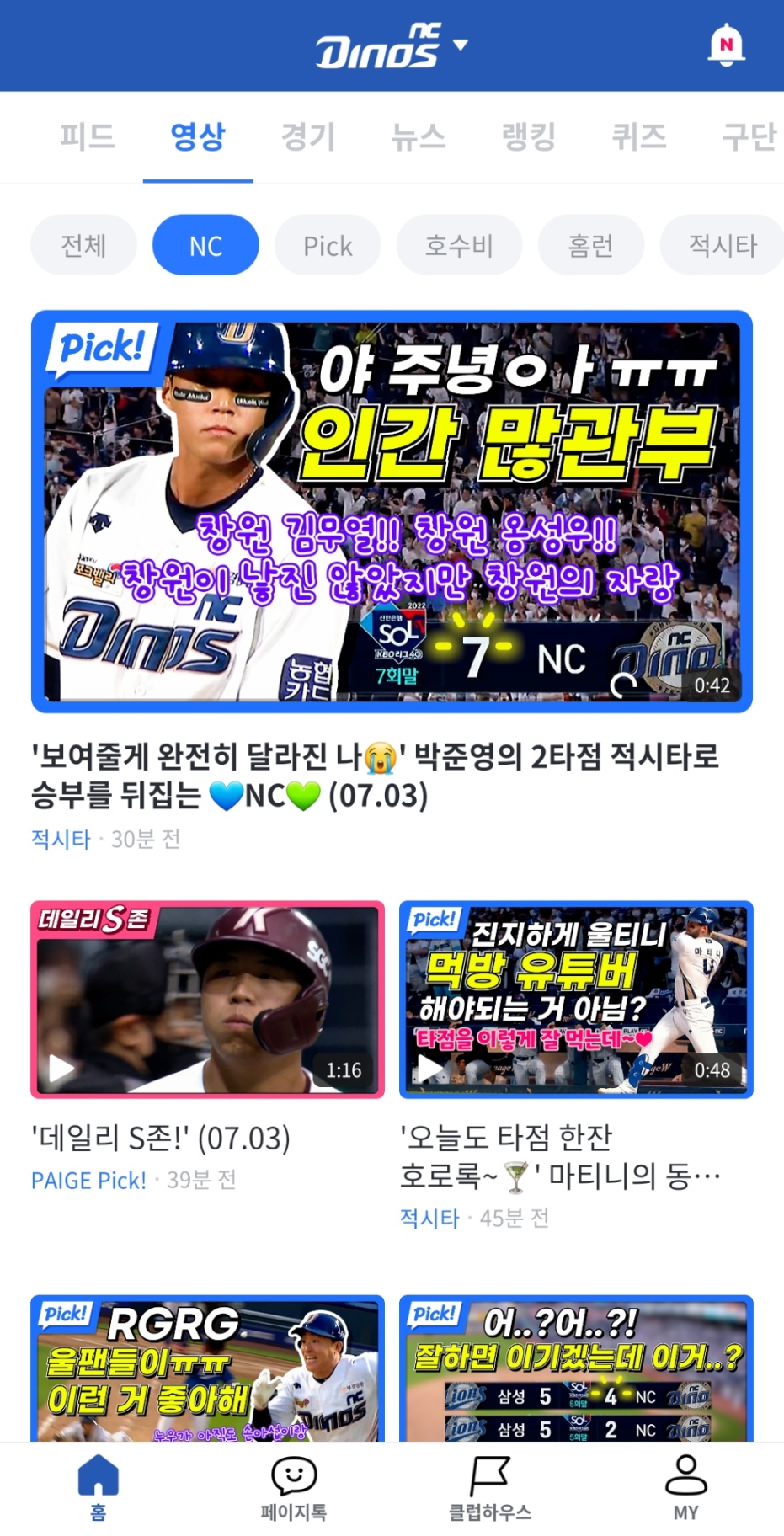The width and height of the screenshot is (784, 1536).
Task: Open the RGRG video thumbnail
Action: (x=207, y=1368)
